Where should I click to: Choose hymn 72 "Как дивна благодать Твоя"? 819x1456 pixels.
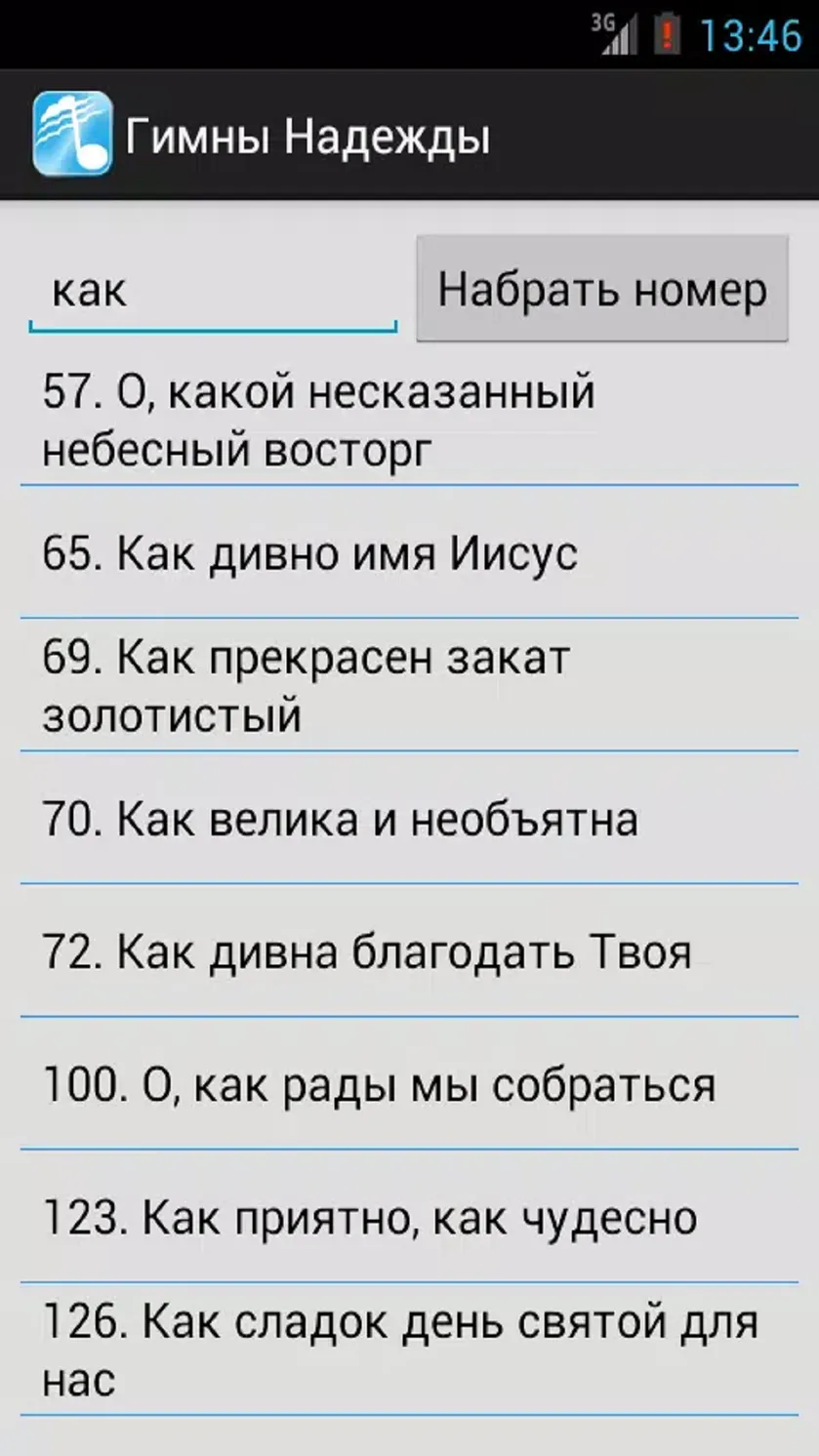click(x=409, y=951)
